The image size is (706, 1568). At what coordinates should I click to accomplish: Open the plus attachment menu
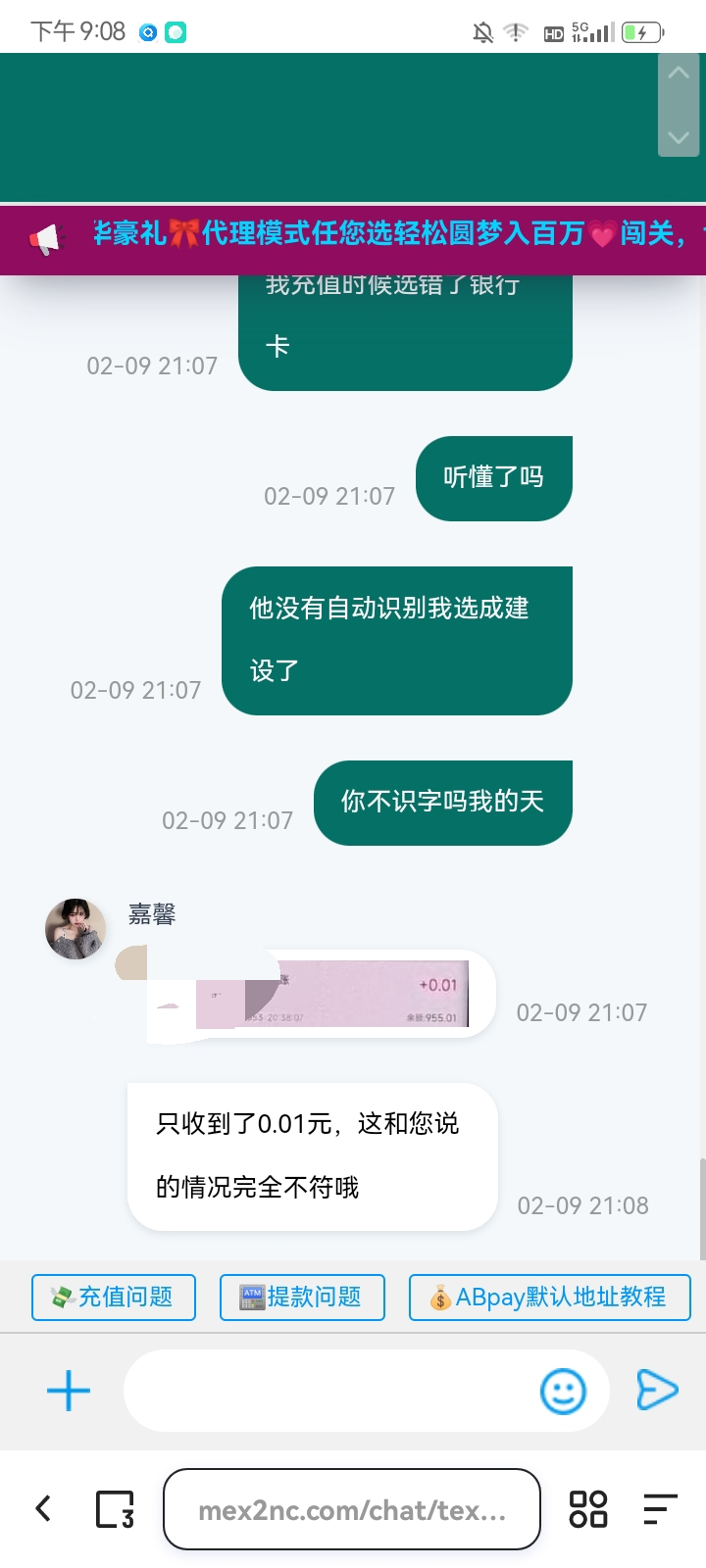click(69, 1391)
